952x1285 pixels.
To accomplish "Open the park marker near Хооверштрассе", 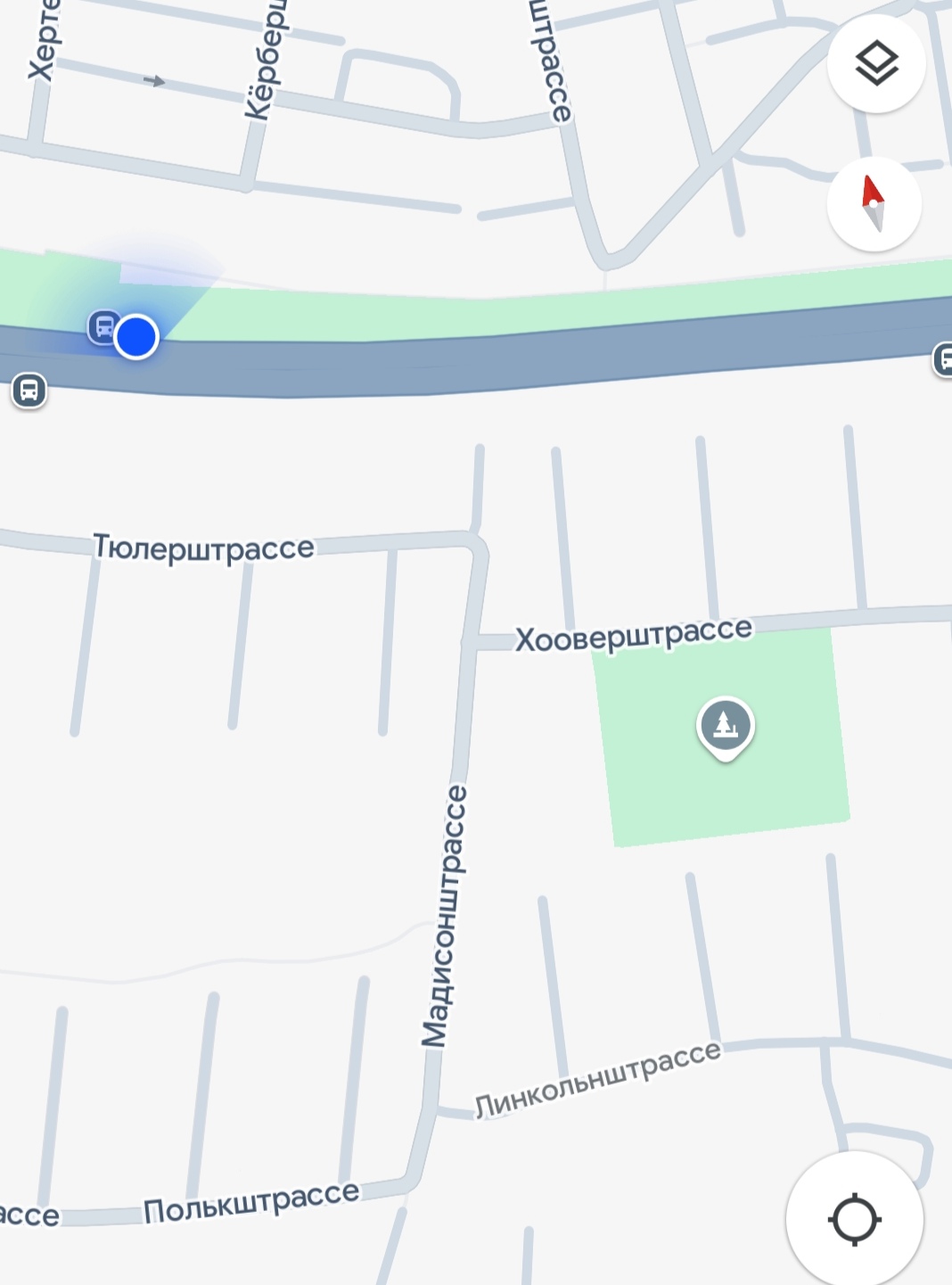I will pyautogui.click(x=726, y=725).
